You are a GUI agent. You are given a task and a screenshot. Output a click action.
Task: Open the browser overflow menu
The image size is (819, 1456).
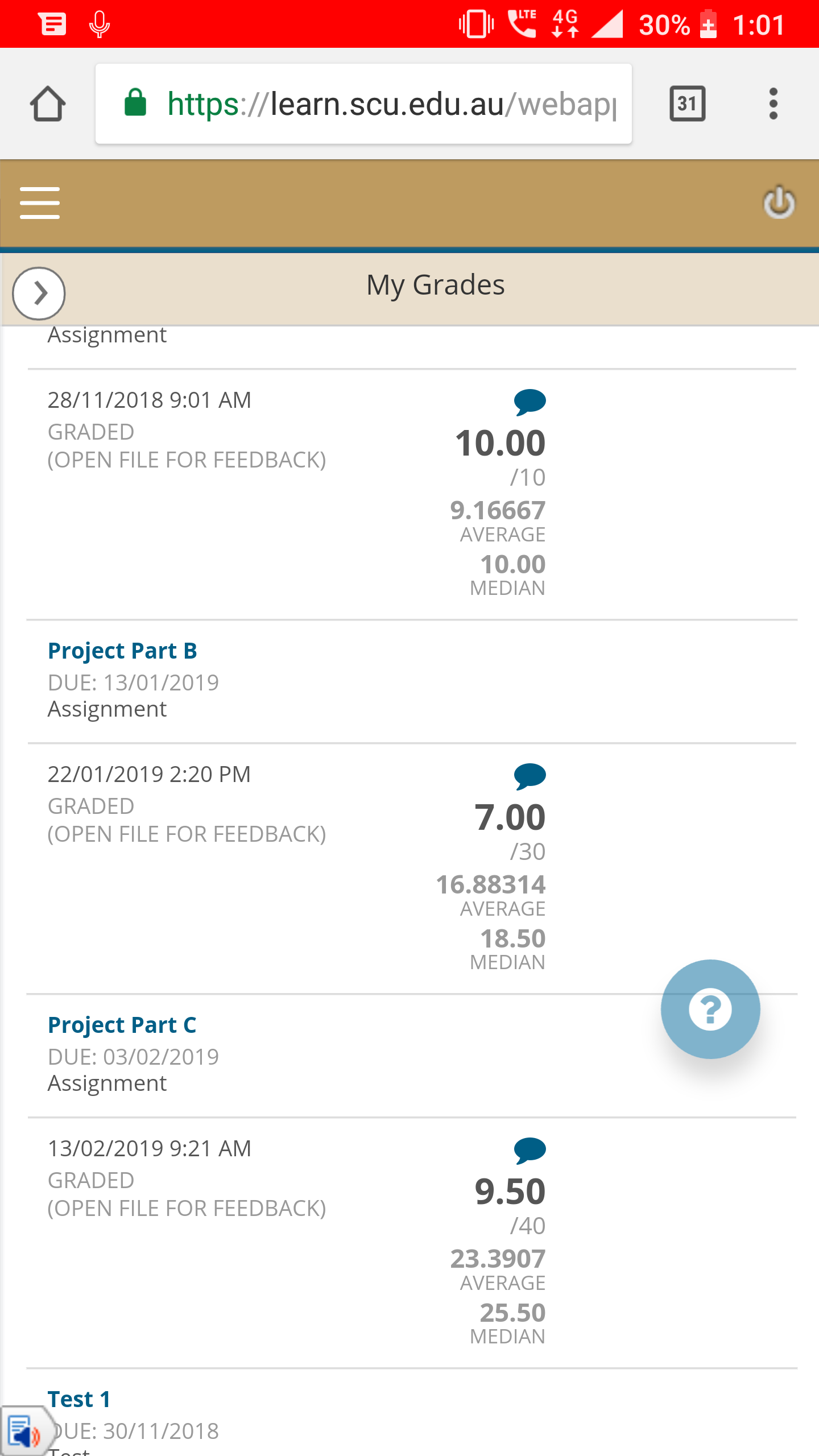pos(773,104)
